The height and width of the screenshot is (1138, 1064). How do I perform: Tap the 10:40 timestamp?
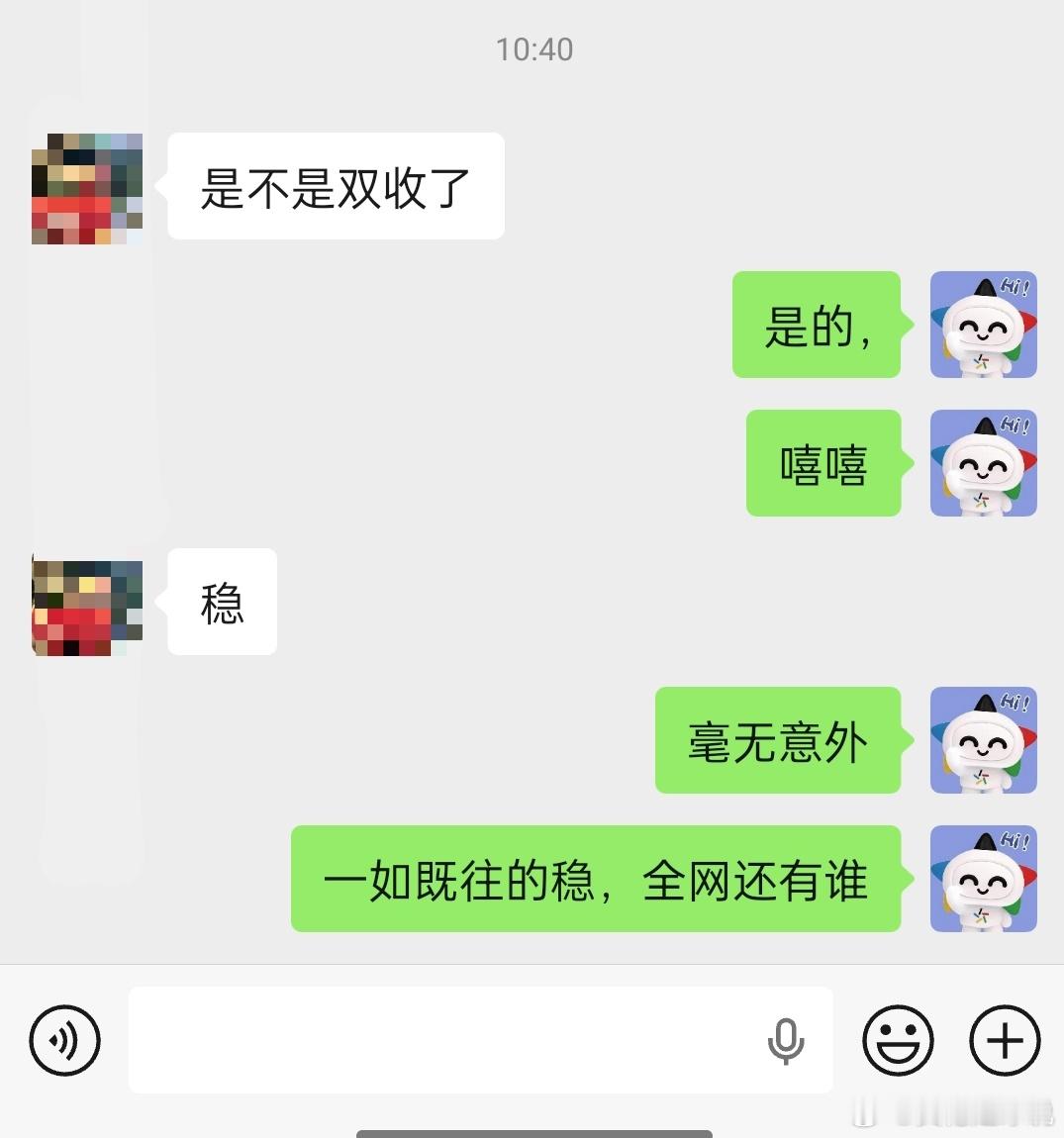tap(532, 49)
